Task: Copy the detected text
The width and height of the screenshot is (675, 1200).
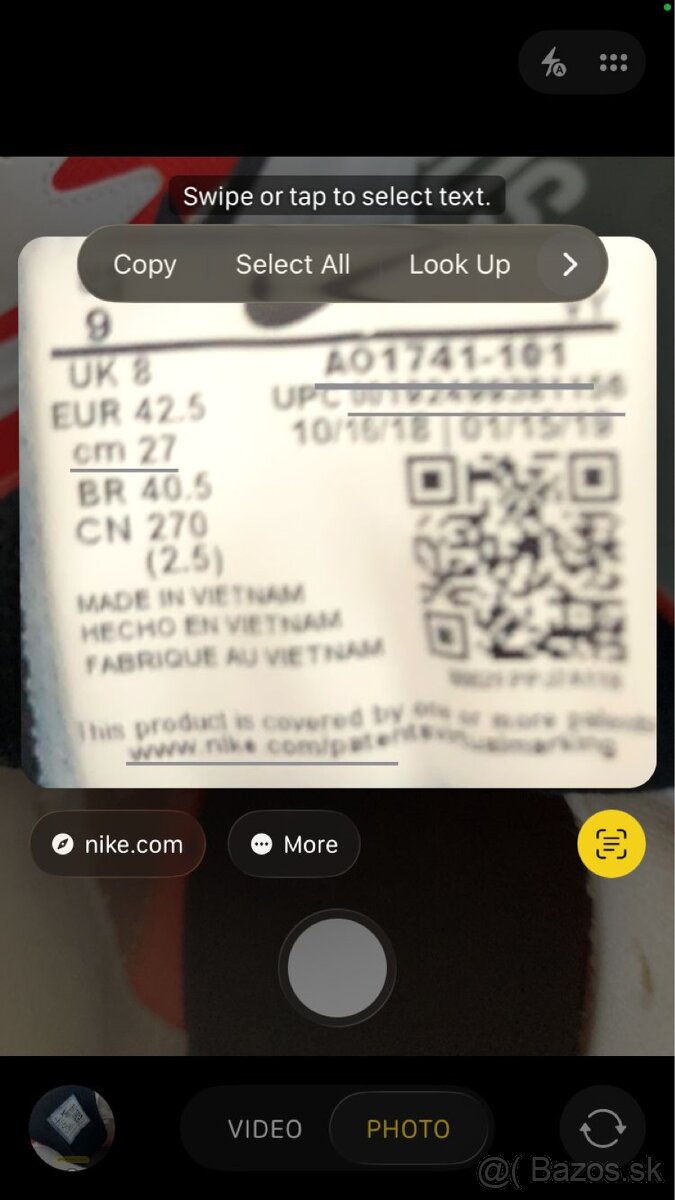Action: tap(145, 264)
